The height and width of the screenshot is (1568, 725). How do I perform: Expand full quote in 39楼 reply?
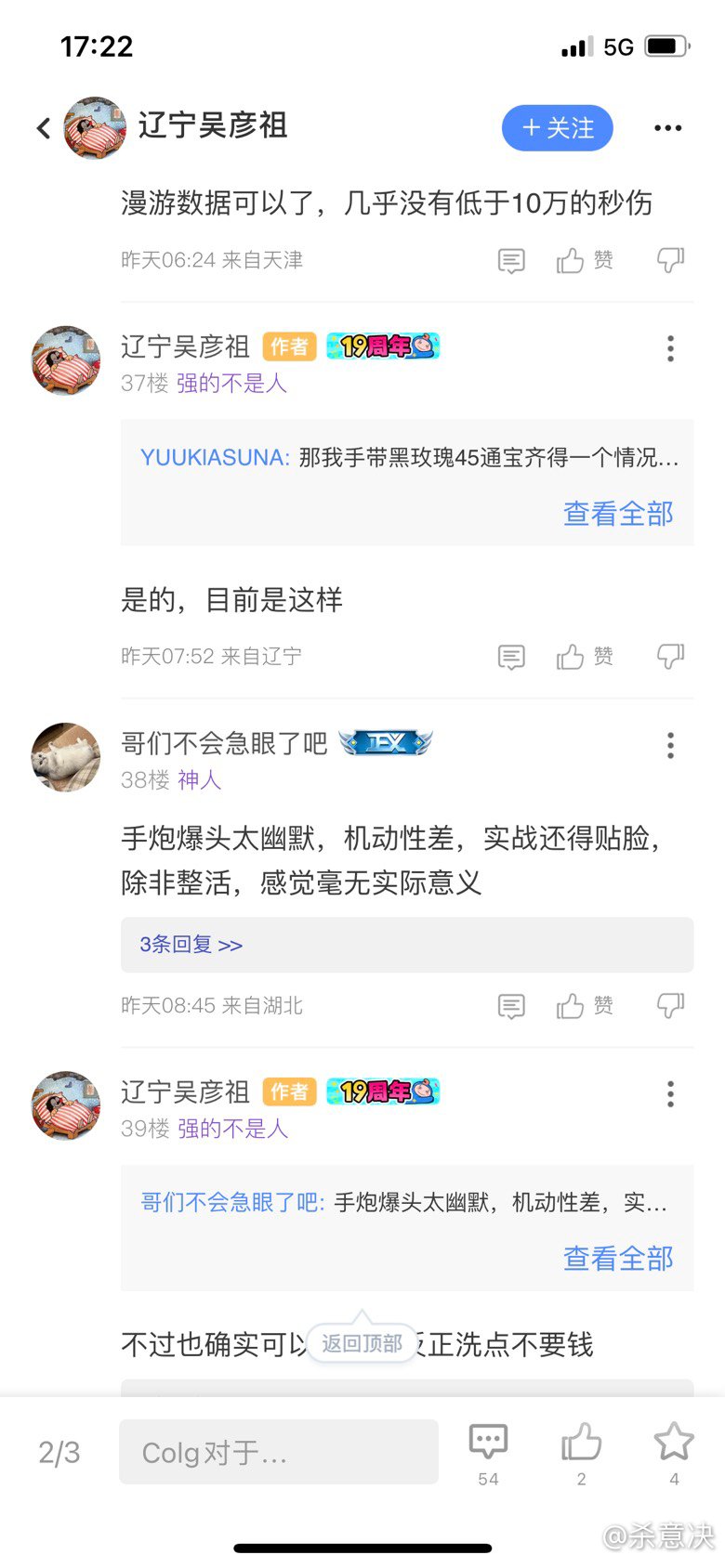click(x=618, y=1259)
